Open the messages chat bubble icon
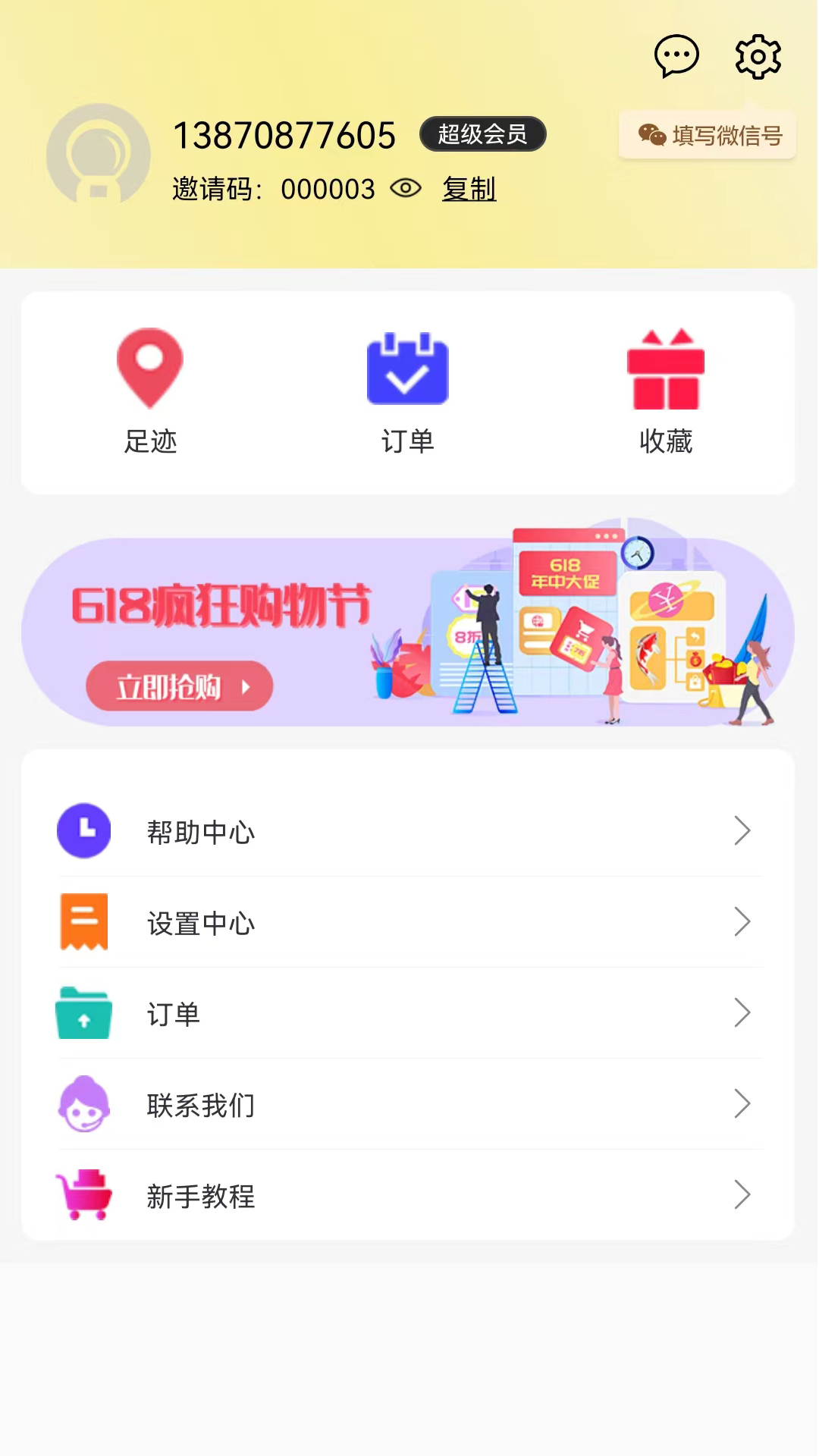Screen dimensions: 819x1456 [676, 56]
